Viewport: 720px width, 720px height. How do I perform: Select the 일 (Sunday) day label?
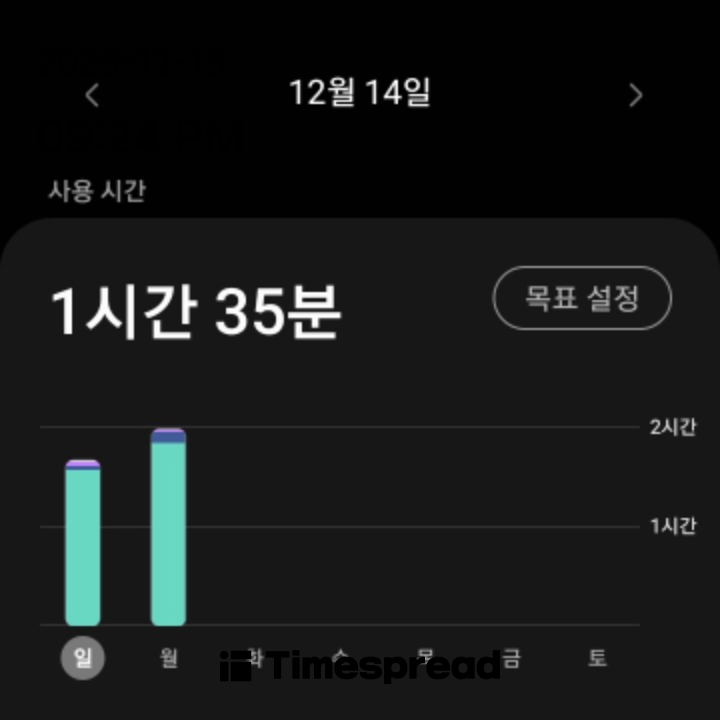pos(82,658)
